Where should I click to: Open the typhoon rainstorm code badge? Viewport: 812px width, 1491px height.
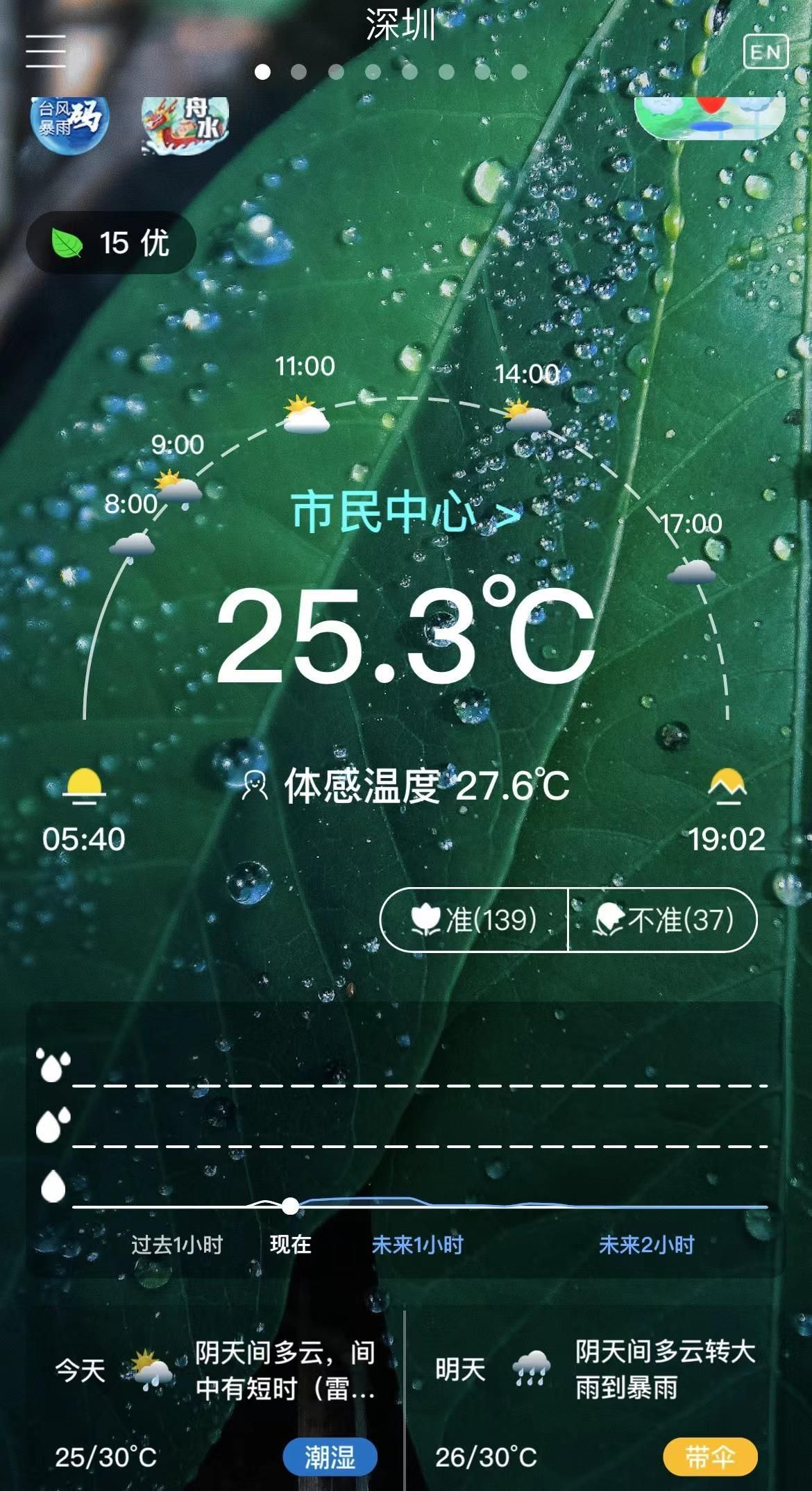tap(69, 124)
